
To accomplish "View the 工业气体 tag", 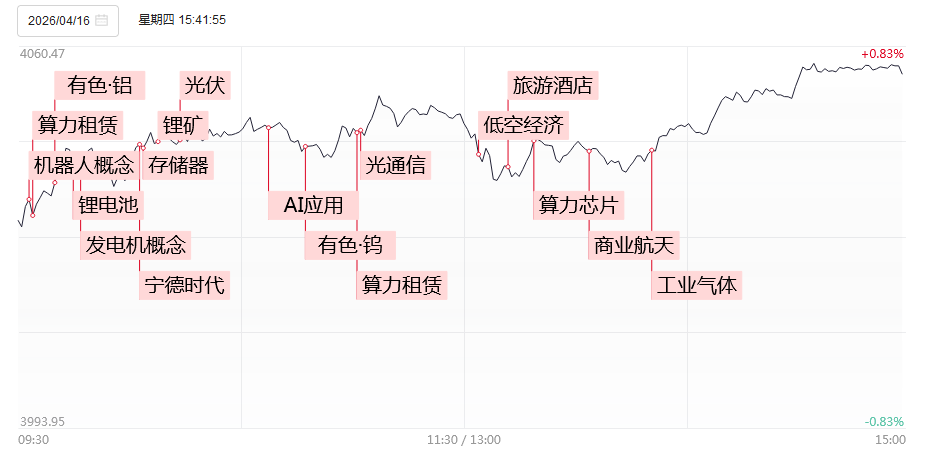I will (697, 285).
